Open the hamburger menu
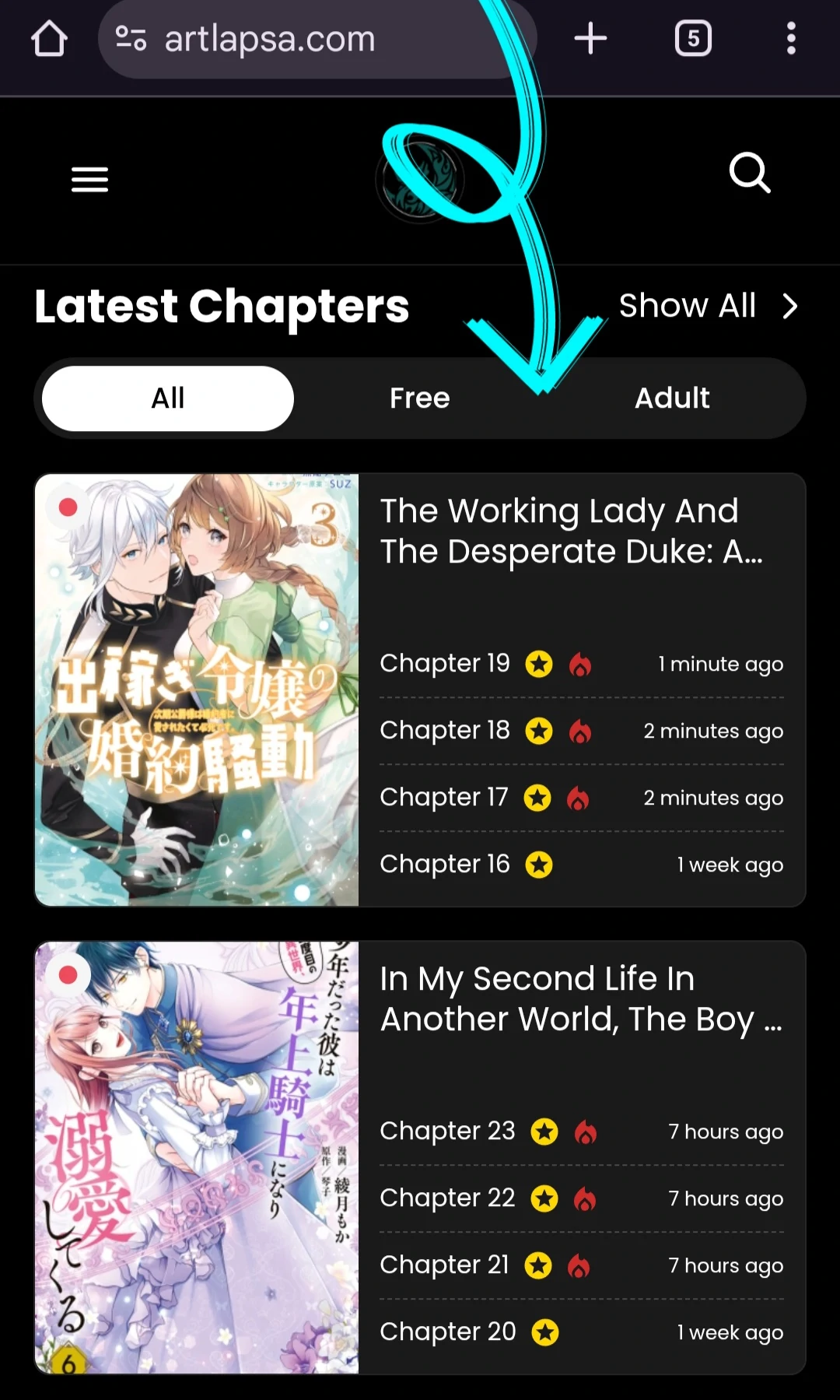 (89, 180)
